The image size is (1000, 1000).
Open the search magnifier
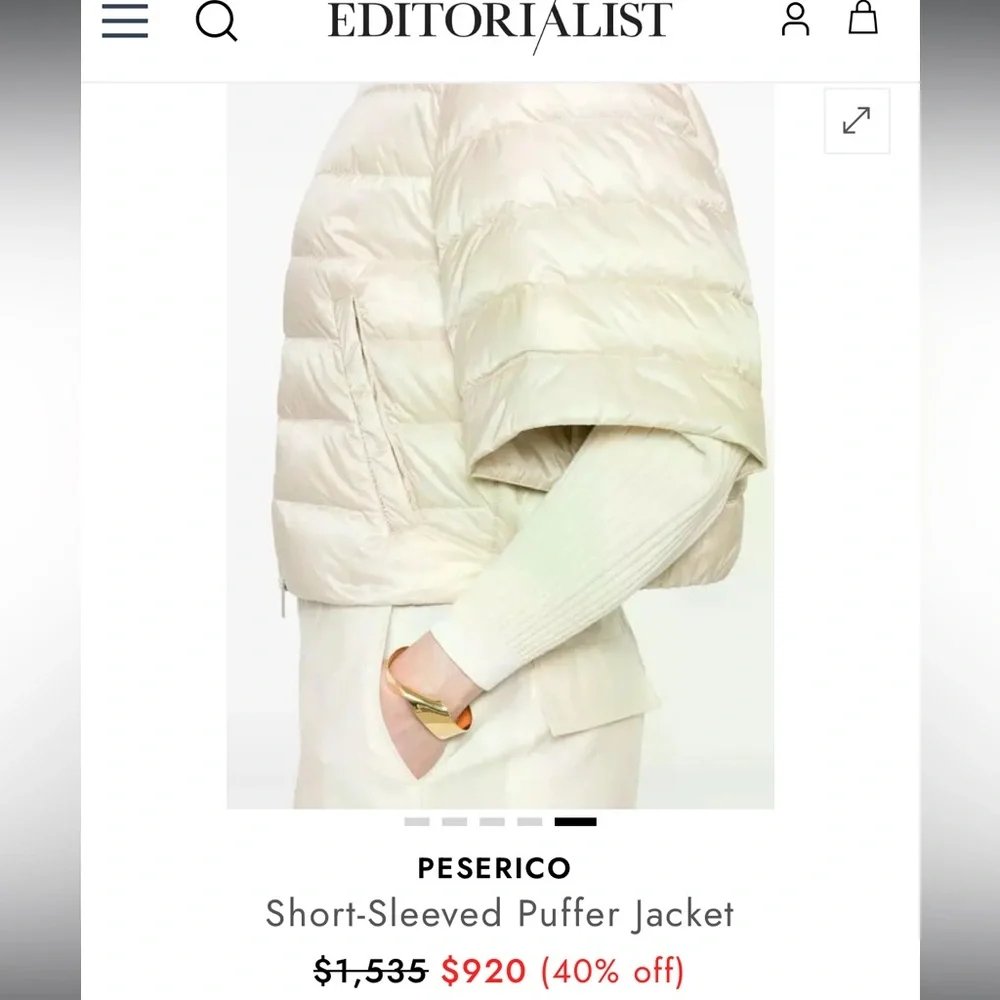[216, 21]
